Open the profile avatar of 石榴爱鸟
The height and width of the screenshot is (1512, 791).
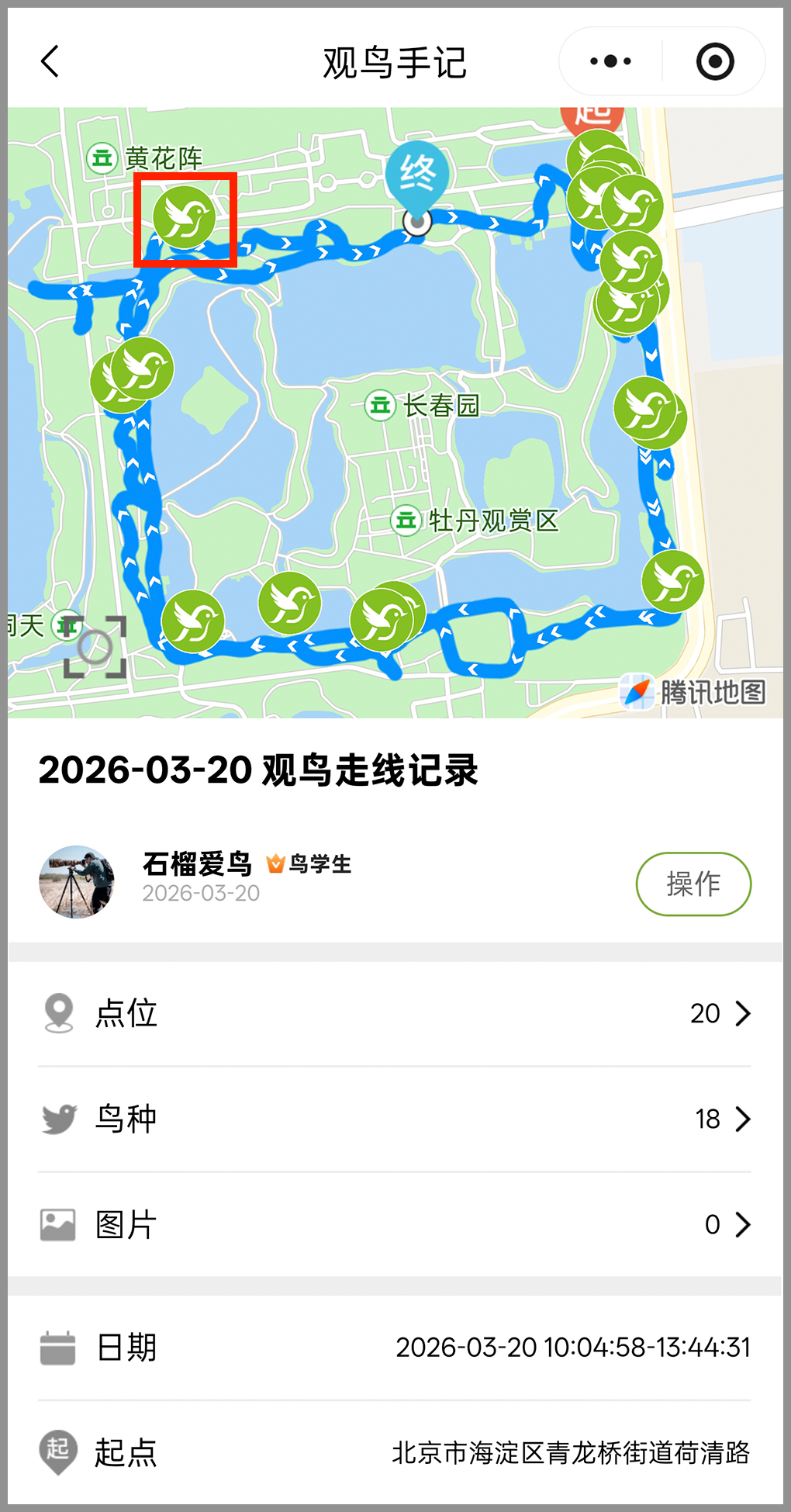pos(77,882)
